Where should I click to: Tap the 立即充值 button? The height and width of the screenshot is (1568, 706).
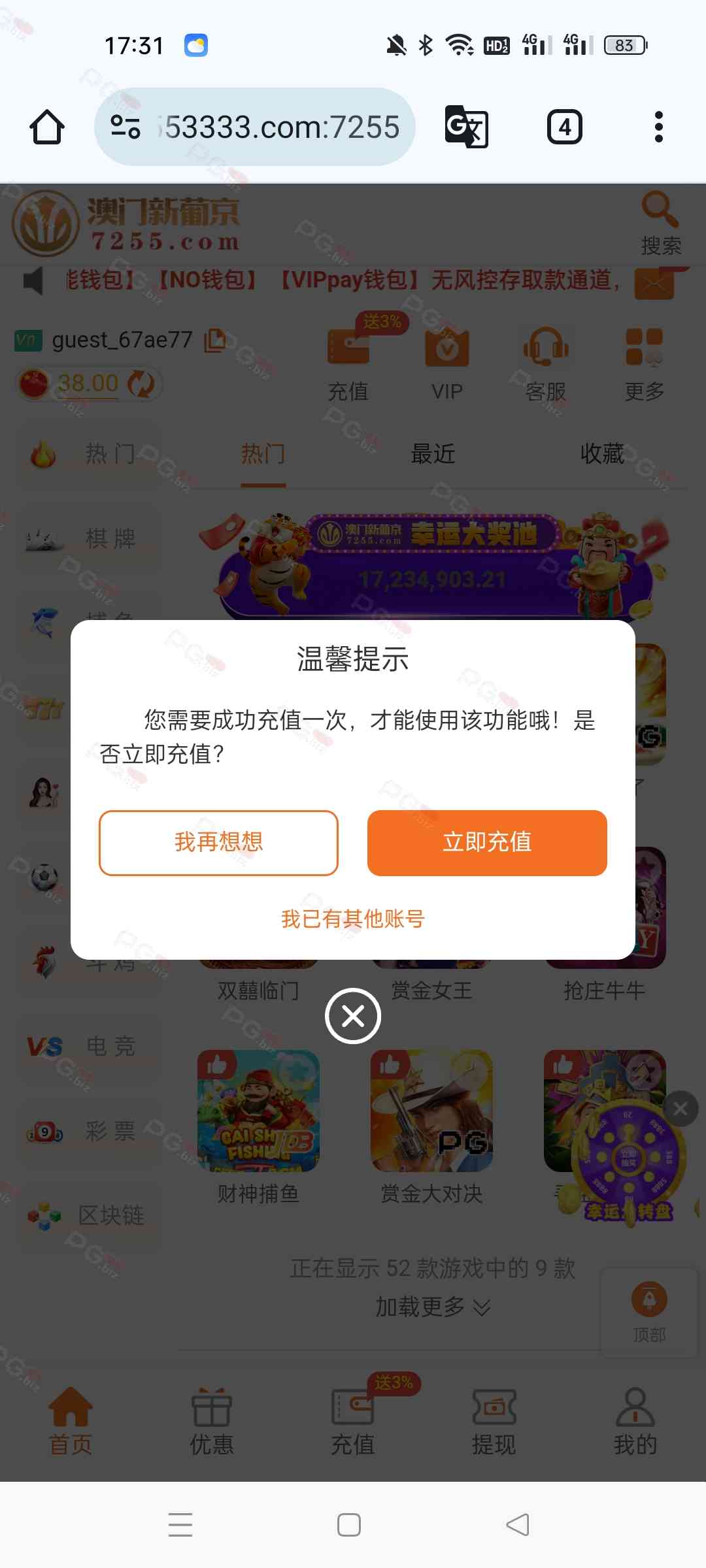[487, 842]
